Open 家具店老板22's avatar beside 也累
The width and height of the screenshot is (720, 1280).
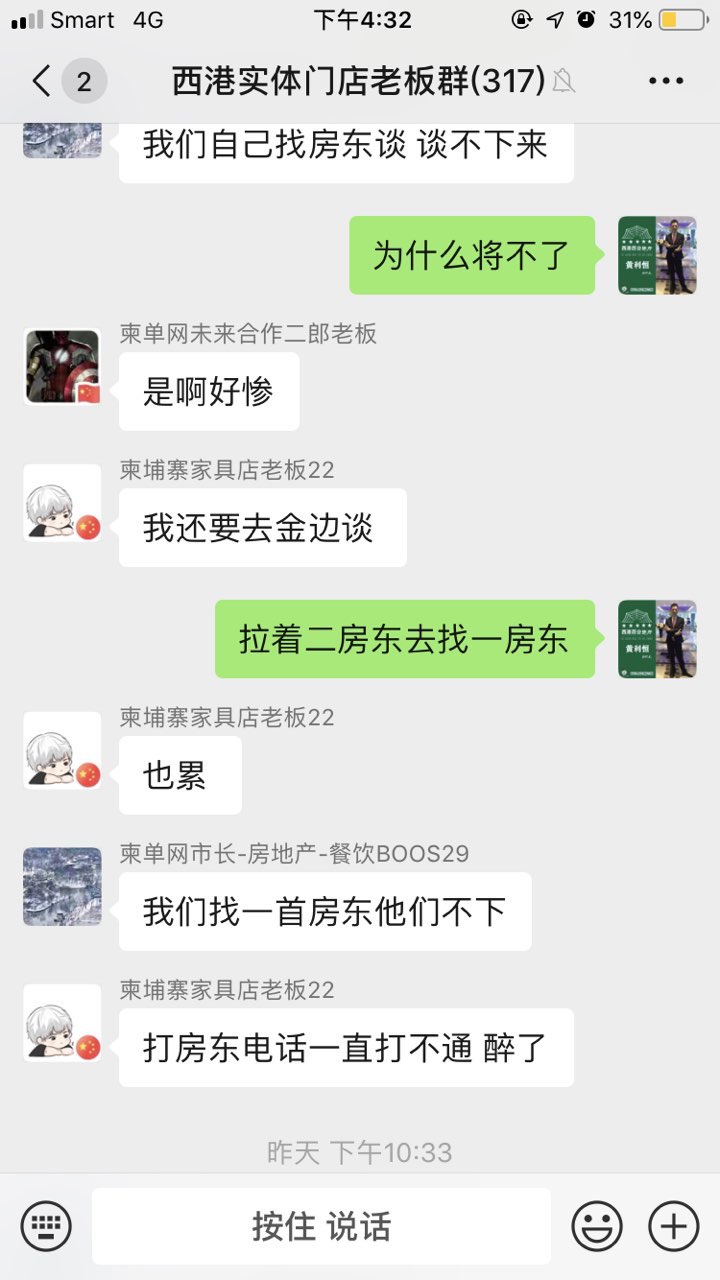62,751
